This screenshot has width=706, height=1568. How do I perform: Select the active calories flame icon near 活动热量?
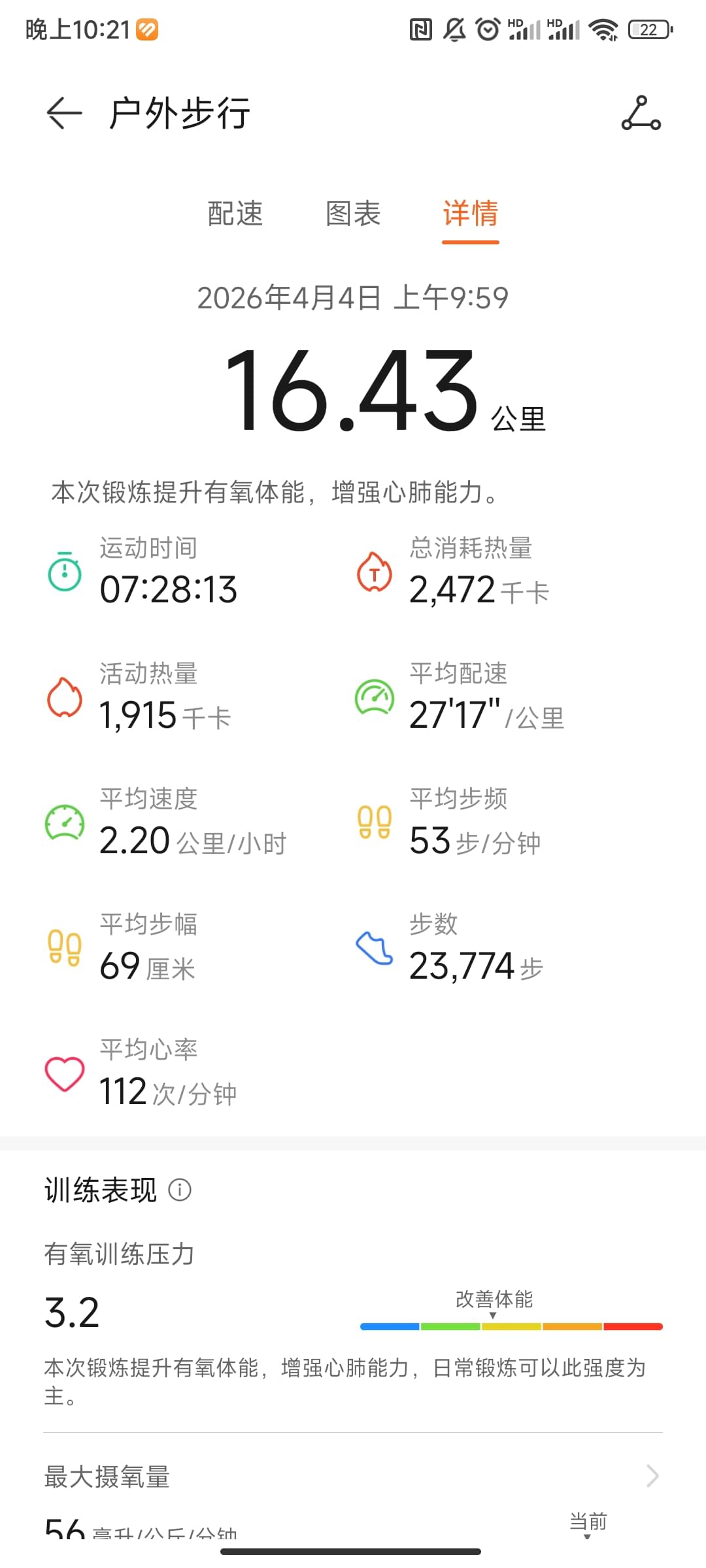[63, 698]
